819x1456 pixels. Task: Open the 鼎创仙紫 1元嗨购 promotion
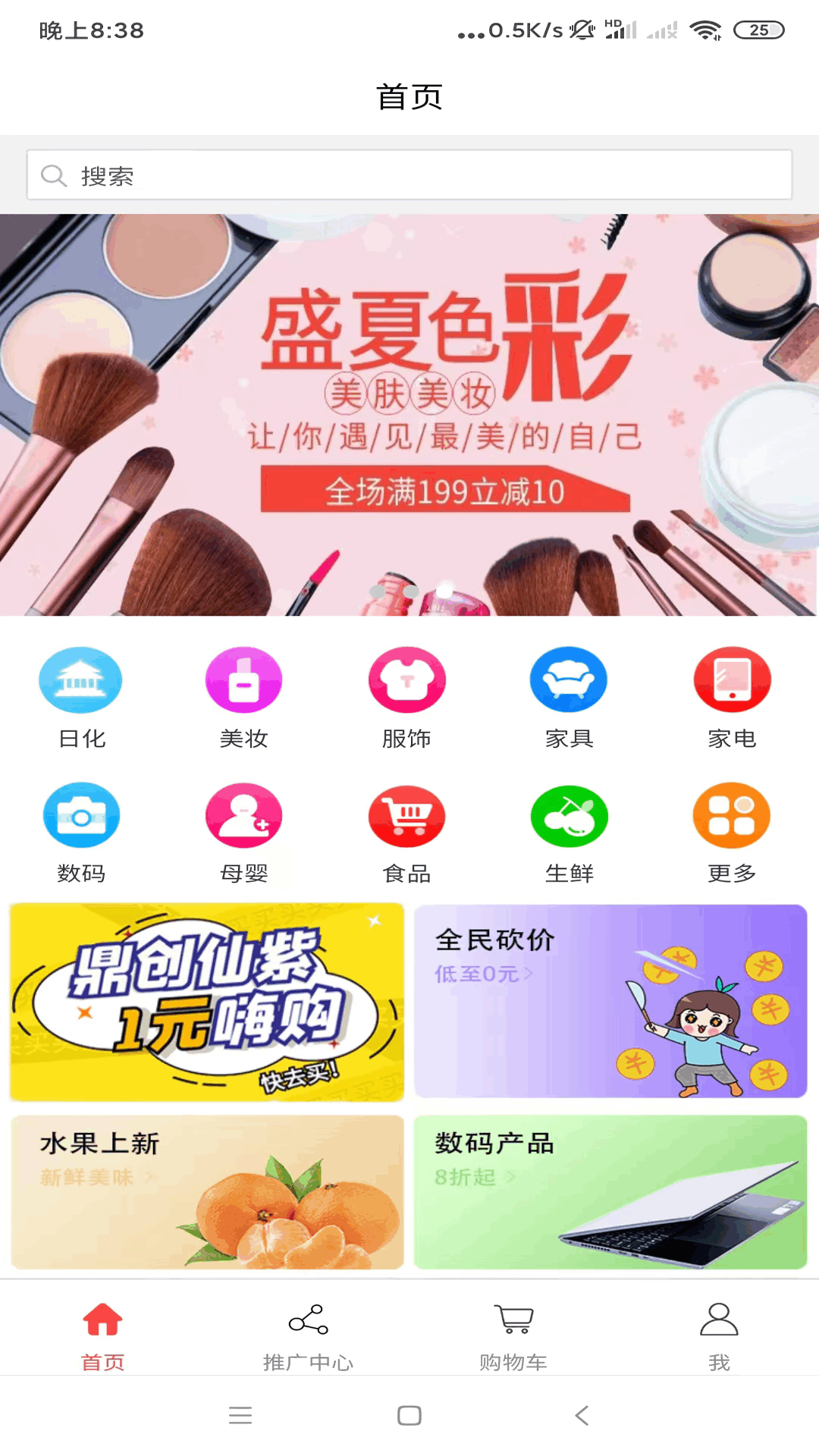tap(207, 1002)
